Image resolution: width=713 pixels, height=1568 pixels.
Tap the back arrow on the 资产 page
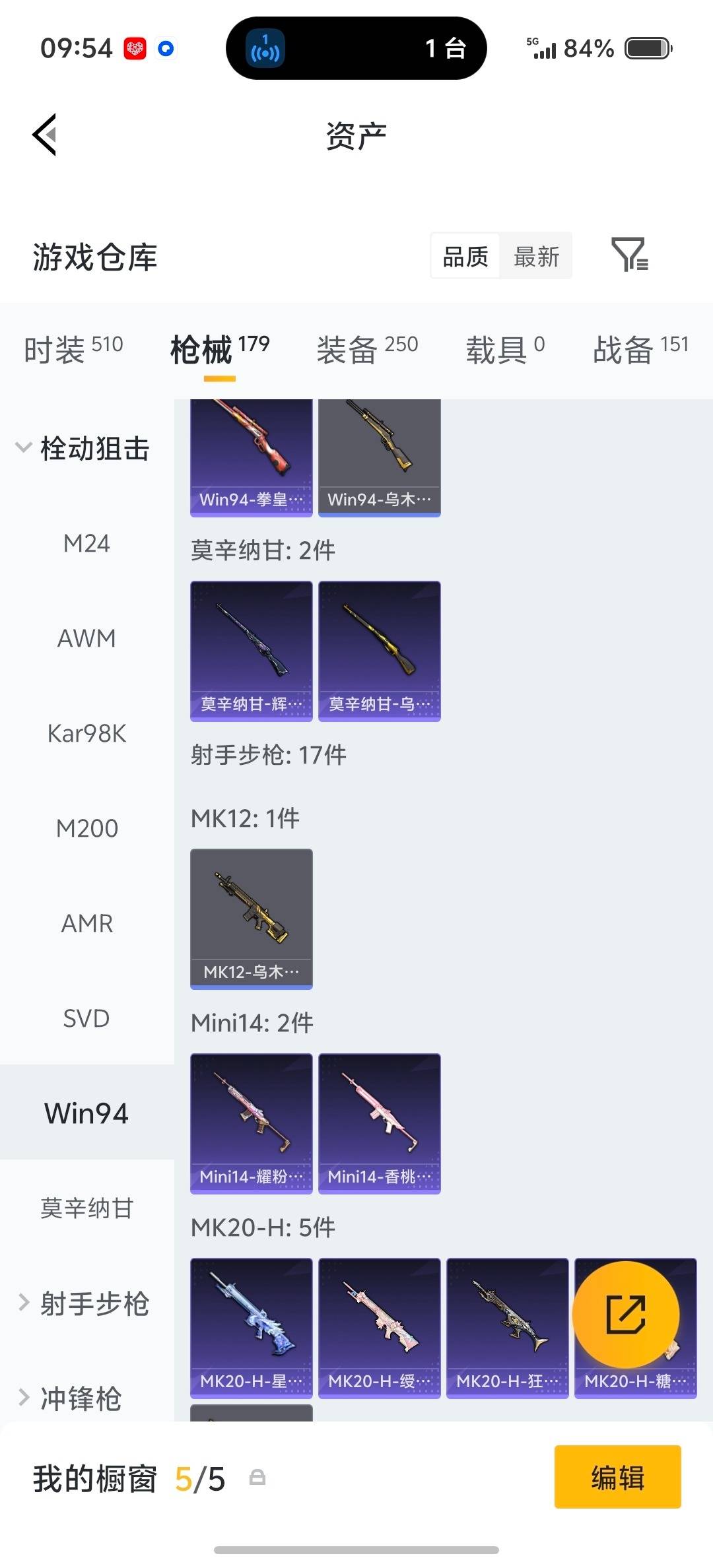click(x=44, y=134)
